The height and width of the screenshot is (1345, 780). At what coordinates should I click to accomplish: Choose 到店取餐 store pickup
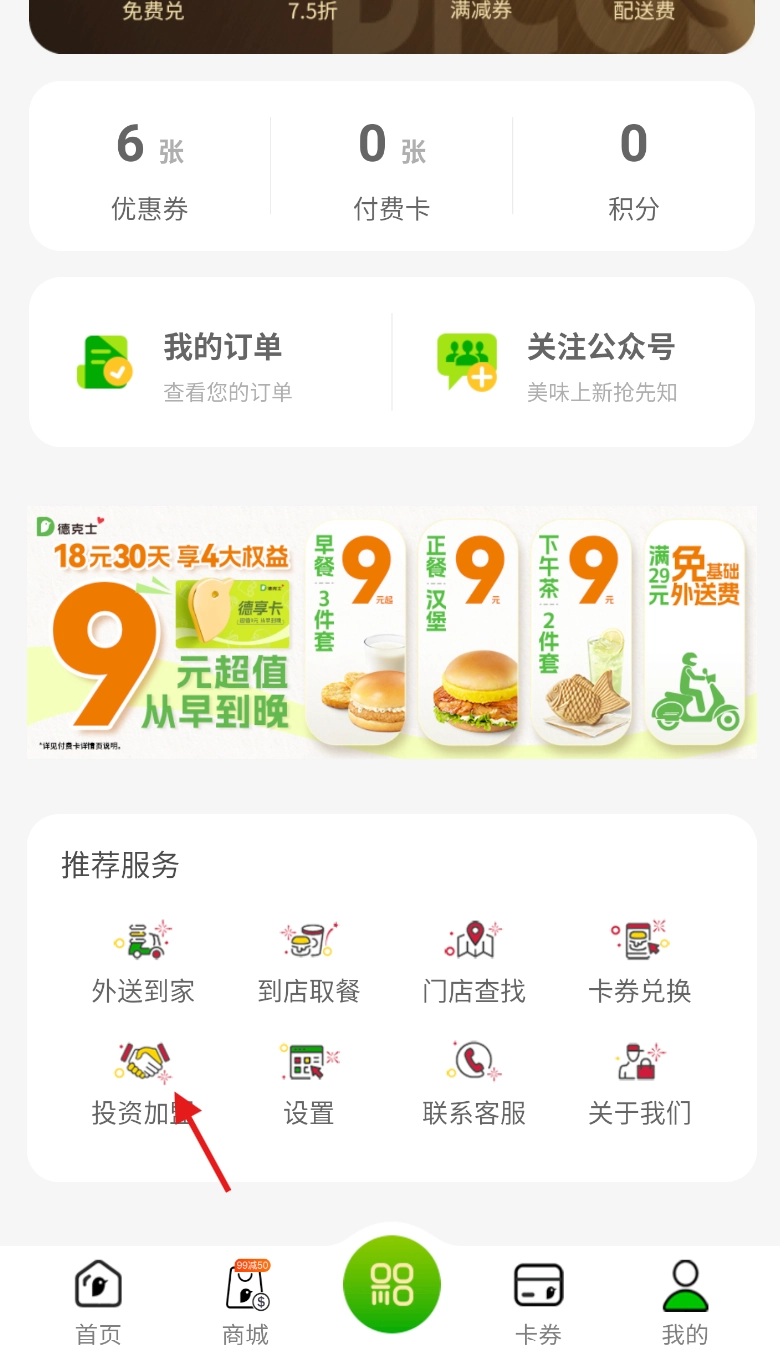[x=308, y=960]
